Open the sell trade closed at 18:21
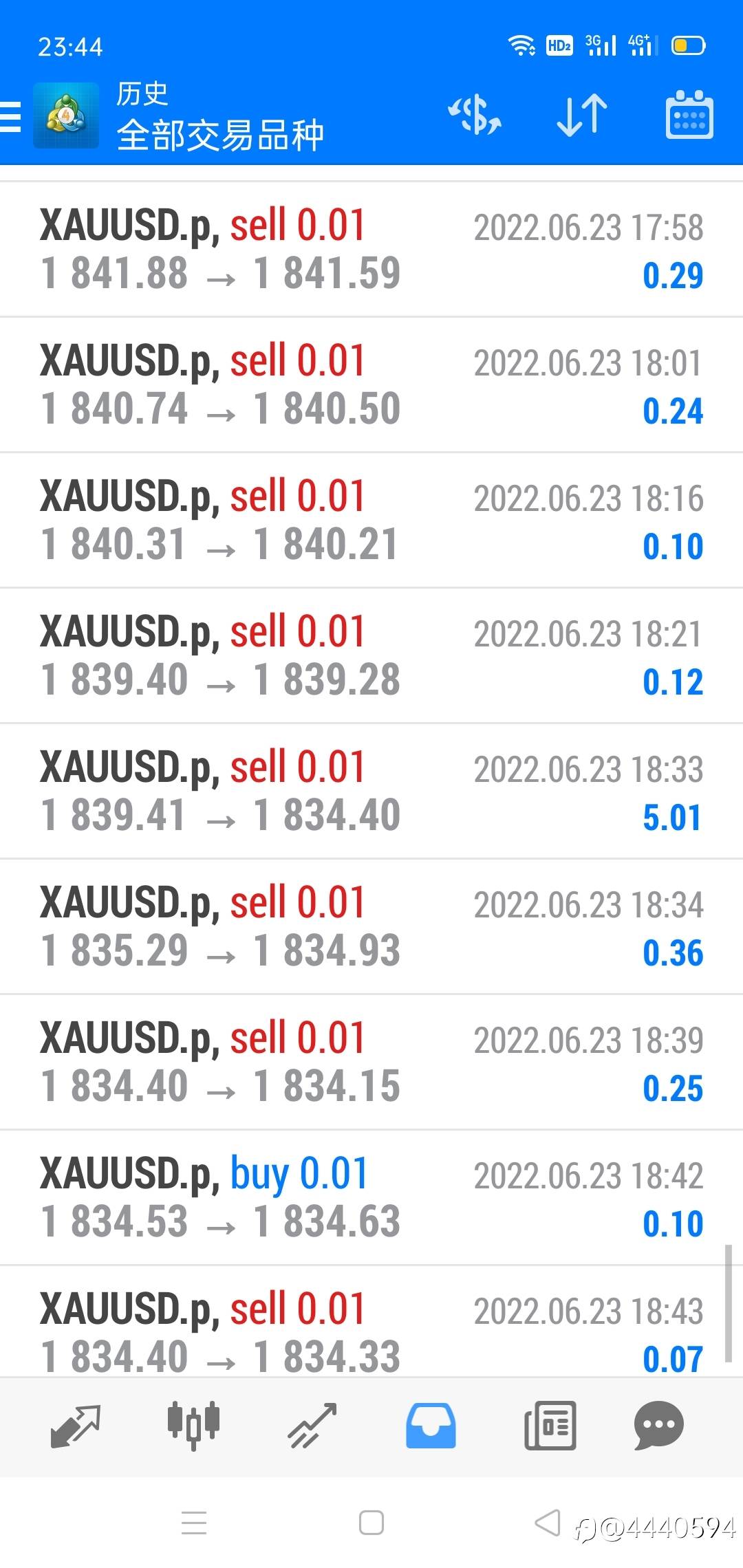Image resolution: width=743 pixels, height=1568 pixels. point(371,655)
